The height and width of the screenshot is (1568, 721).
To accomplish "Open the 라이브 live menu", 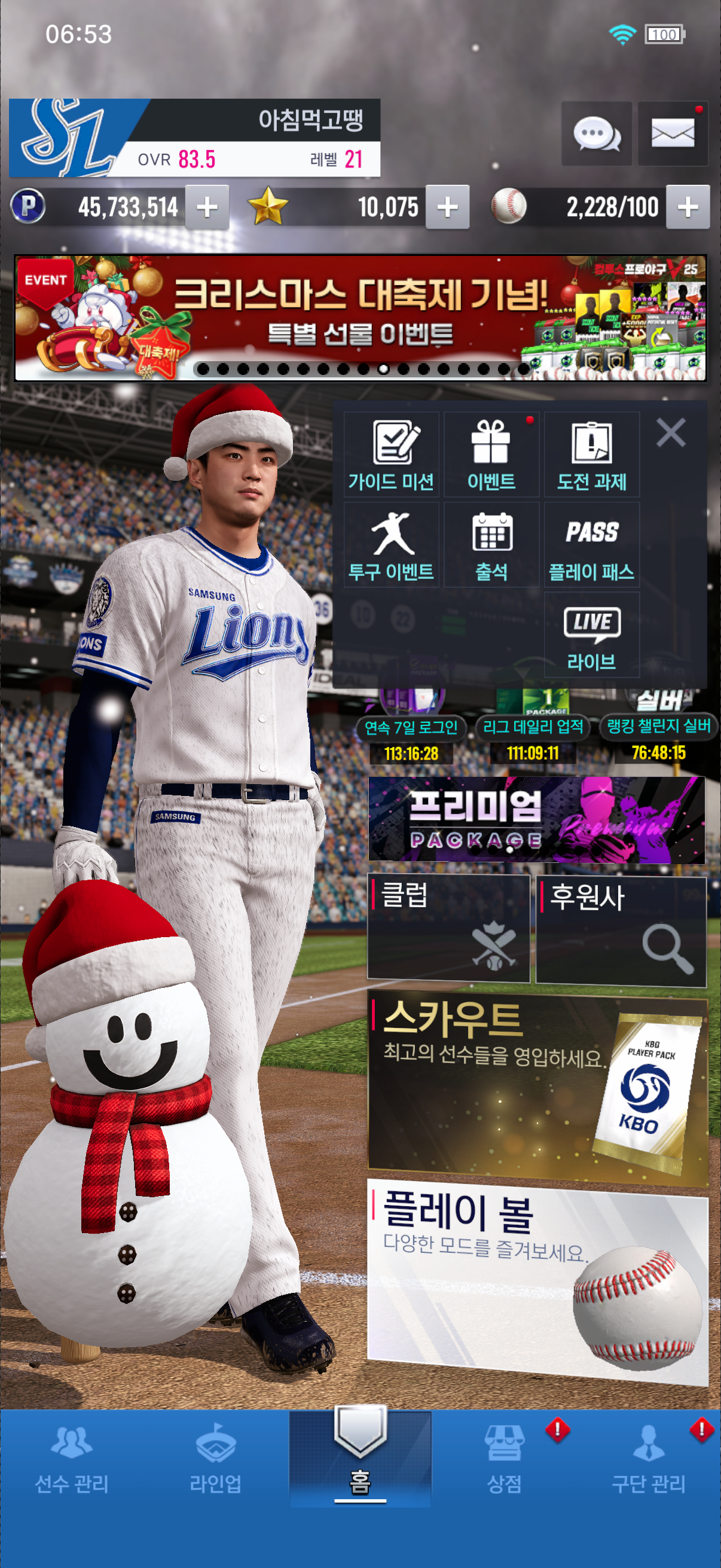I will tap(591, 635).
